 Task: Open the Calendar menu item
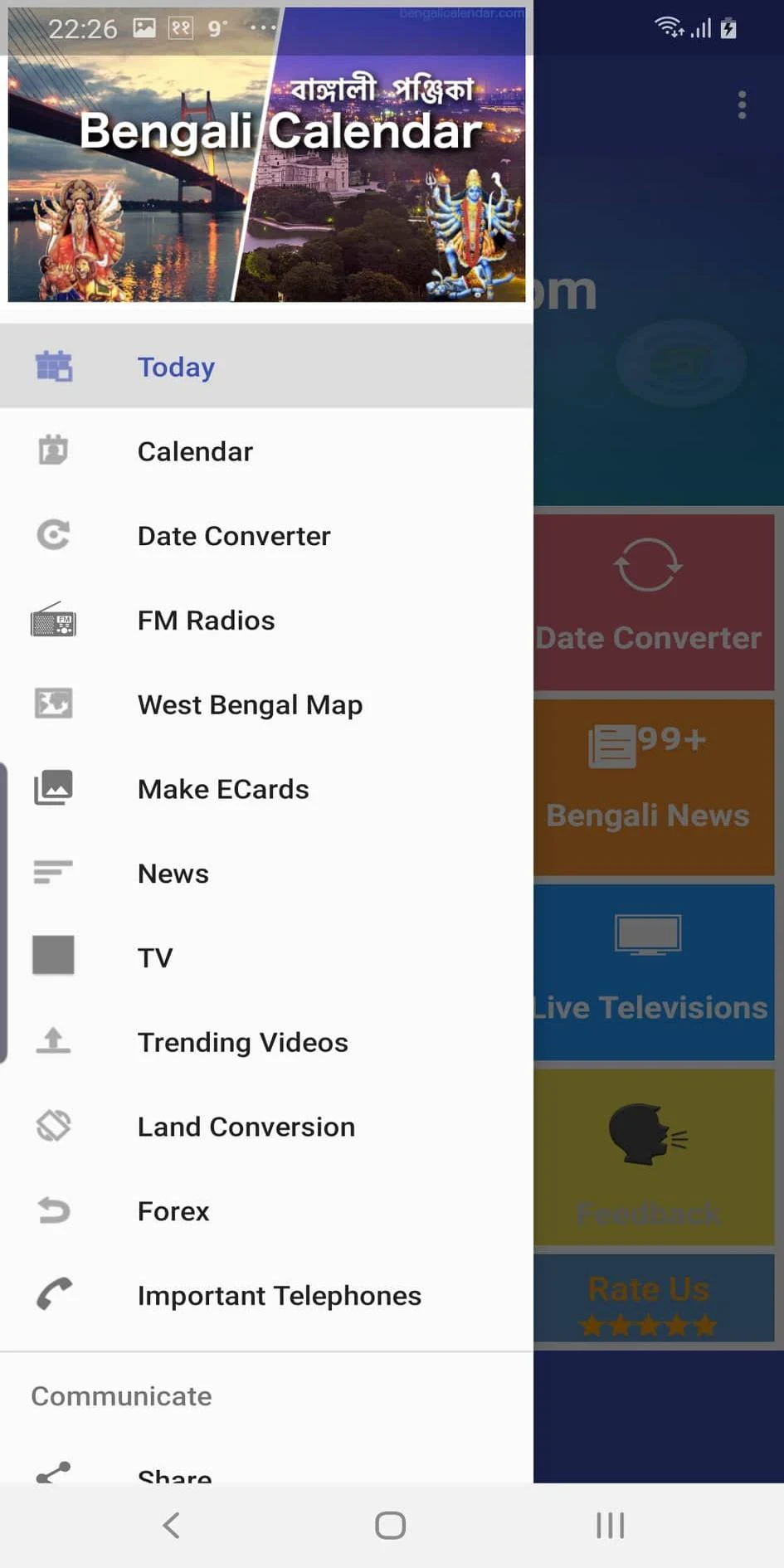[x=266, y=450]
